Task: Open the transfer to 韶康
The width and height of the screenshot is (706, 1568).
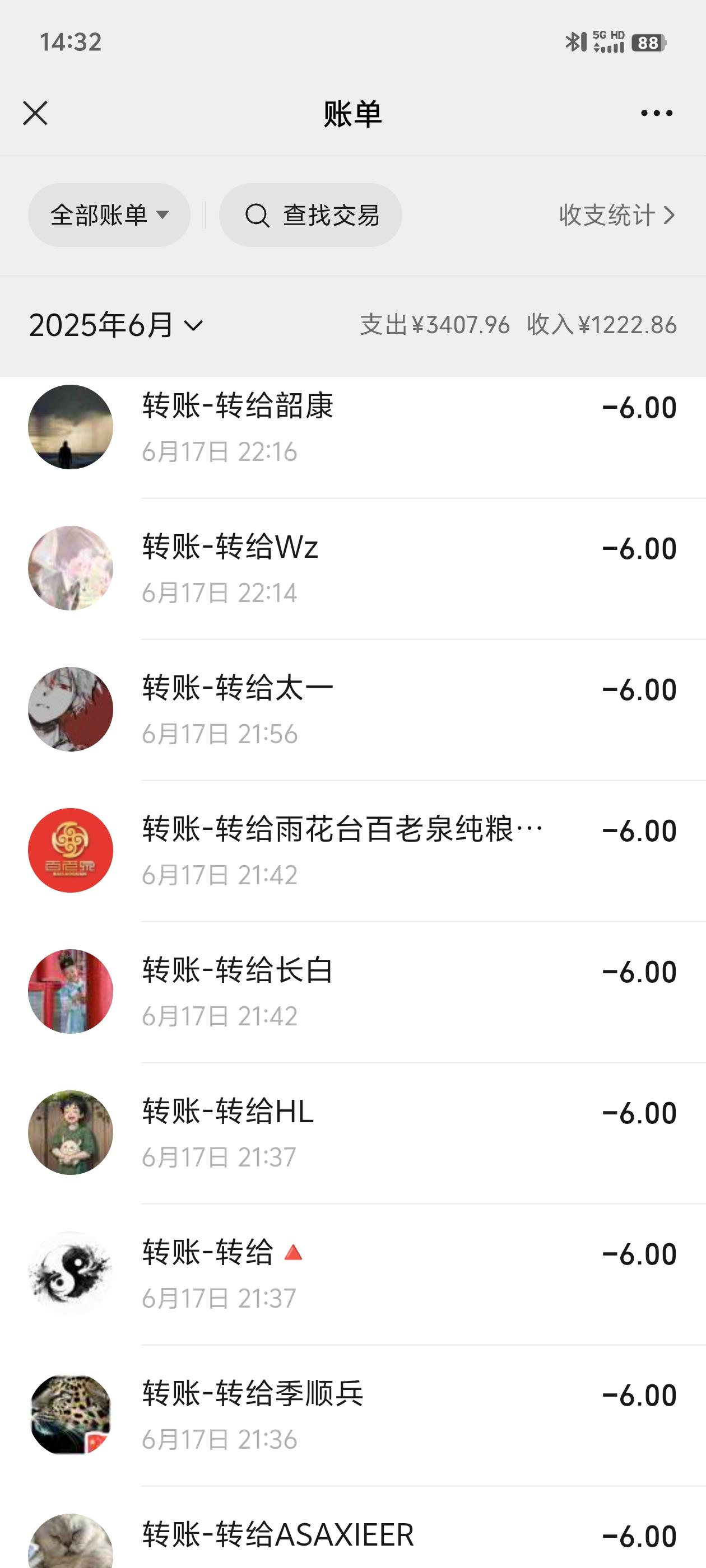Action: coord(352,428)
